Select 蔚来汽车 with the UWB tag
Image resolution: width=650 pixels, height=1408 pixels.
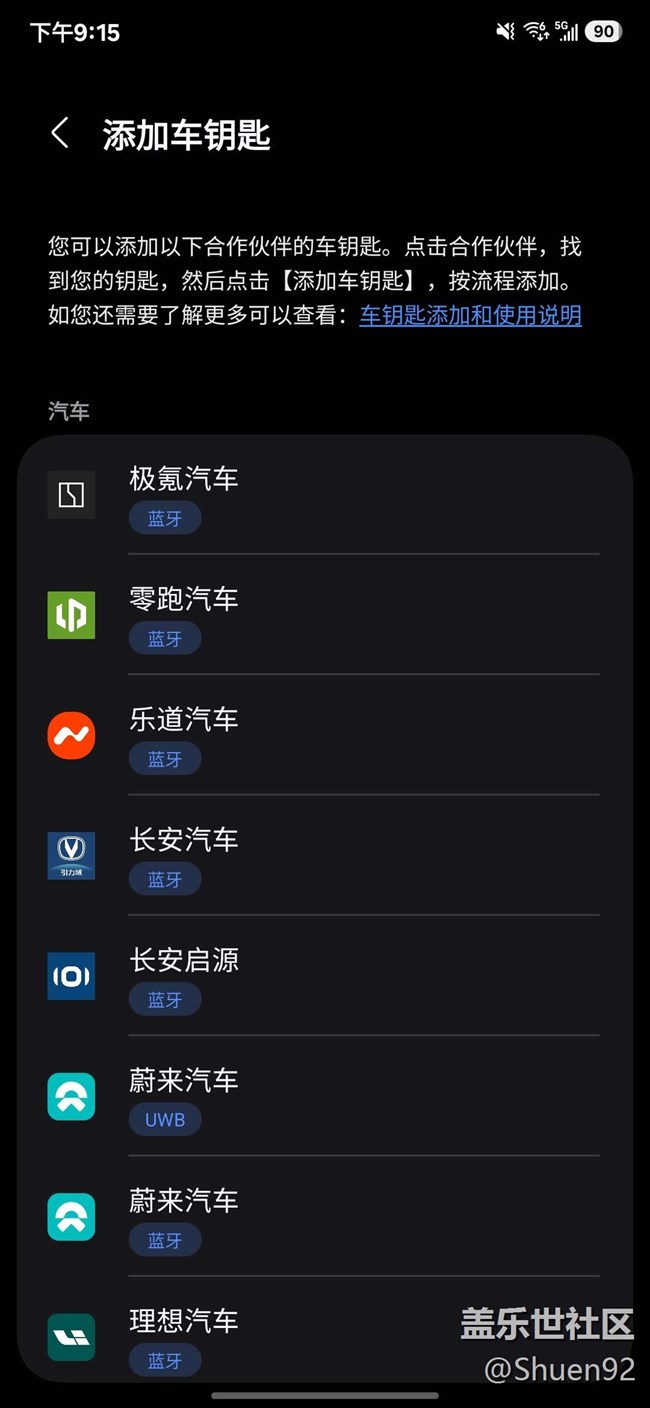[325, 1096]
